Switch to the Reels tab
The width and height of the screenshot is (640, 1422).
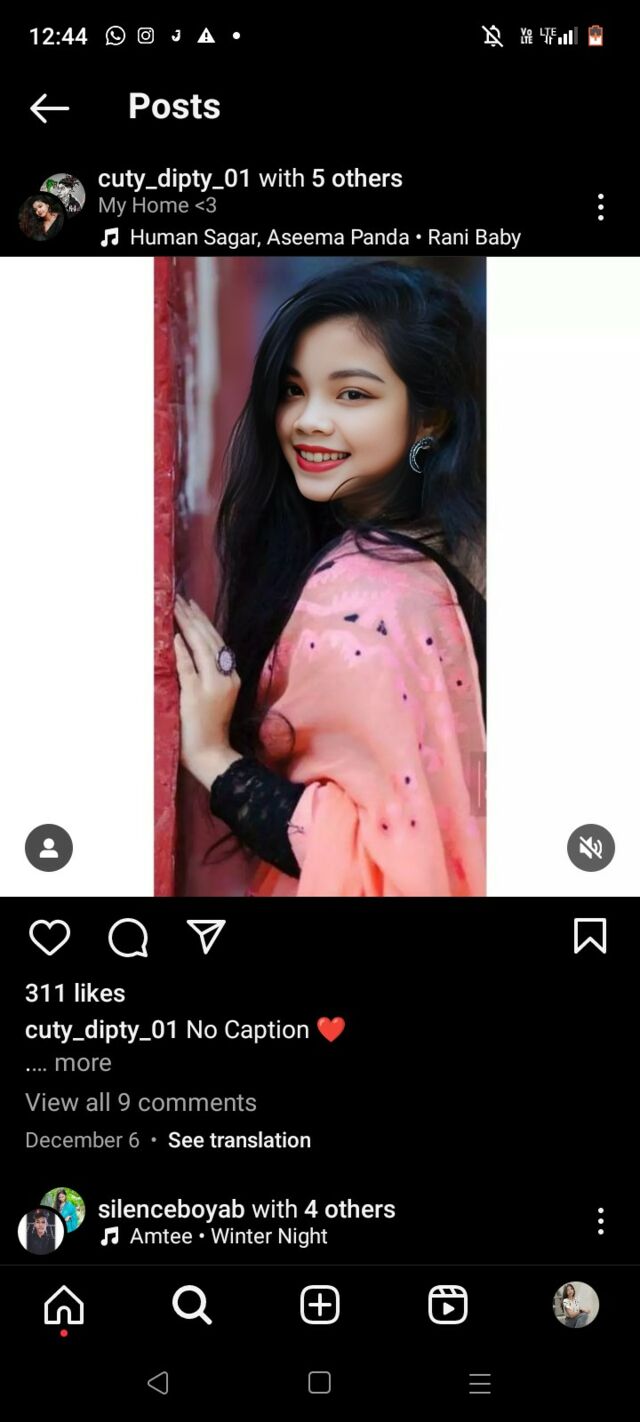click(x=447, y=1305)
